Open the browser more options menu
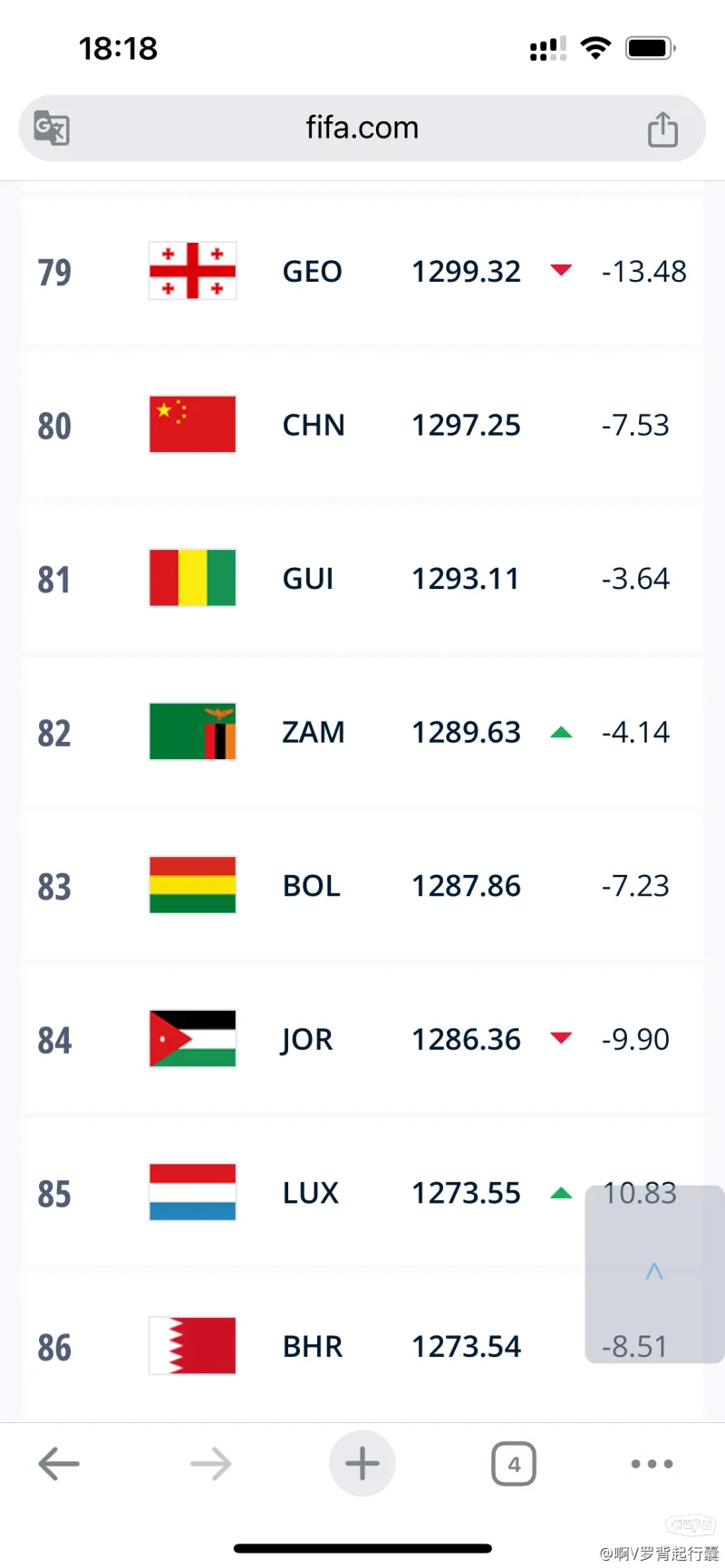 pos(652,1463)
